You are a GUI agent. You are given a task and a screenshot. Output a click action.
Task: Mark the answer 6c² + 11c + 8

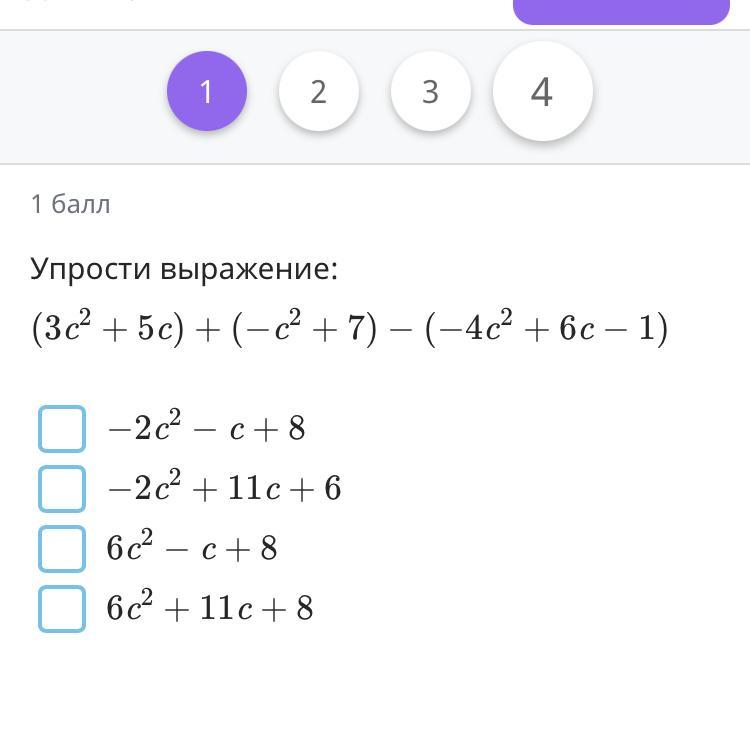tap(62, 608)
